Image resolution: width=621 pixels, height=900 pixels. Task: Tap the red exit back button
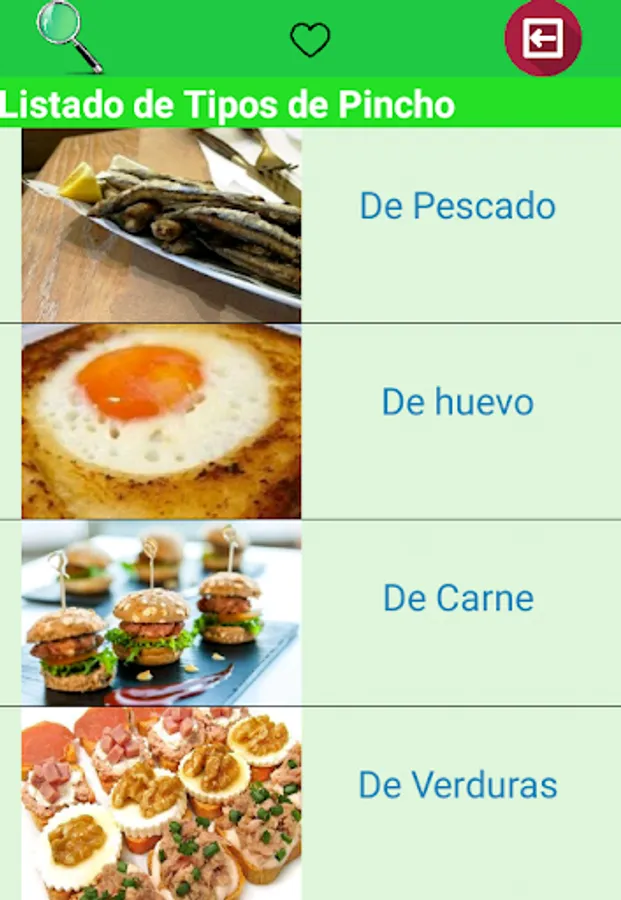point(543,39)
